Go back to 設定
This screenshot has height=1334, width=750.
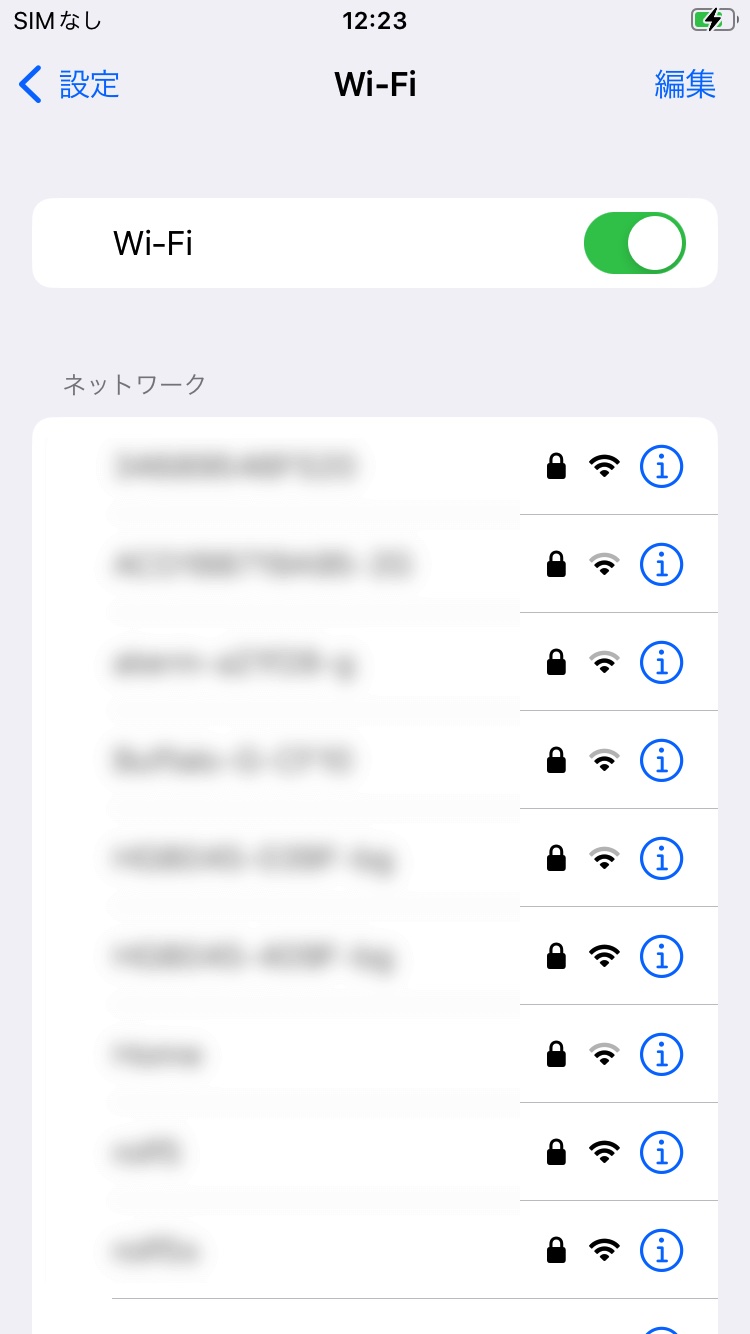tap(69, 85)
